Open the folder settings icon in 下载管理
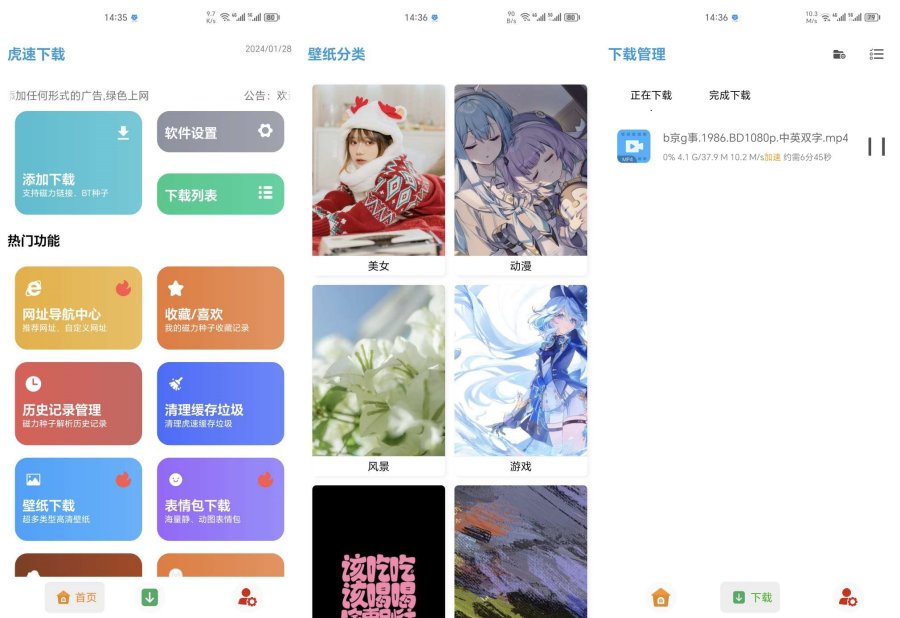 839,54
